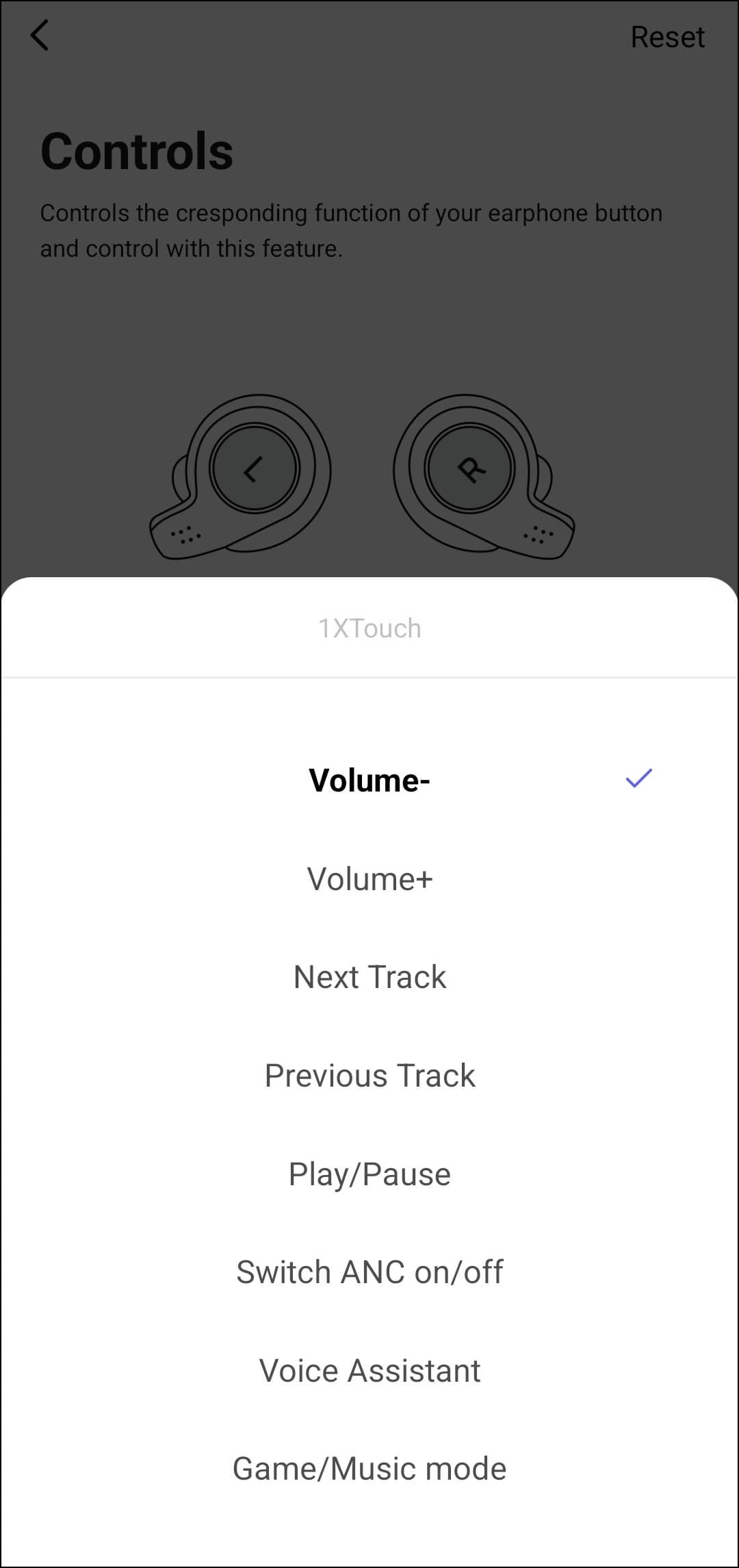The image size is (739, 1568).
Task: Pick Previous Track from the list
Action: pyautogui.click(x=369, y=1076)
